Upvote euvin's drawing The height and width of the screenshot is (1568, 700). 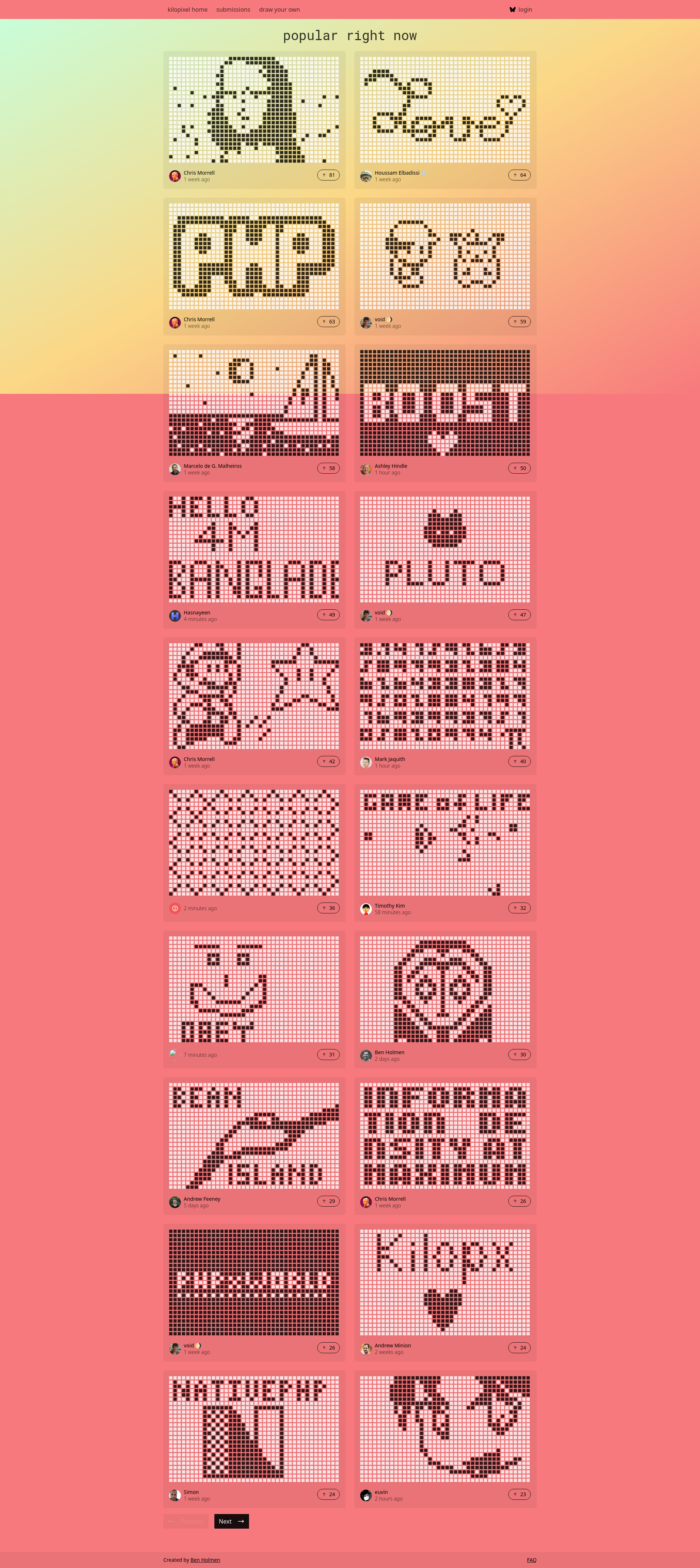pyautogui.click(x=519, y=1494)
